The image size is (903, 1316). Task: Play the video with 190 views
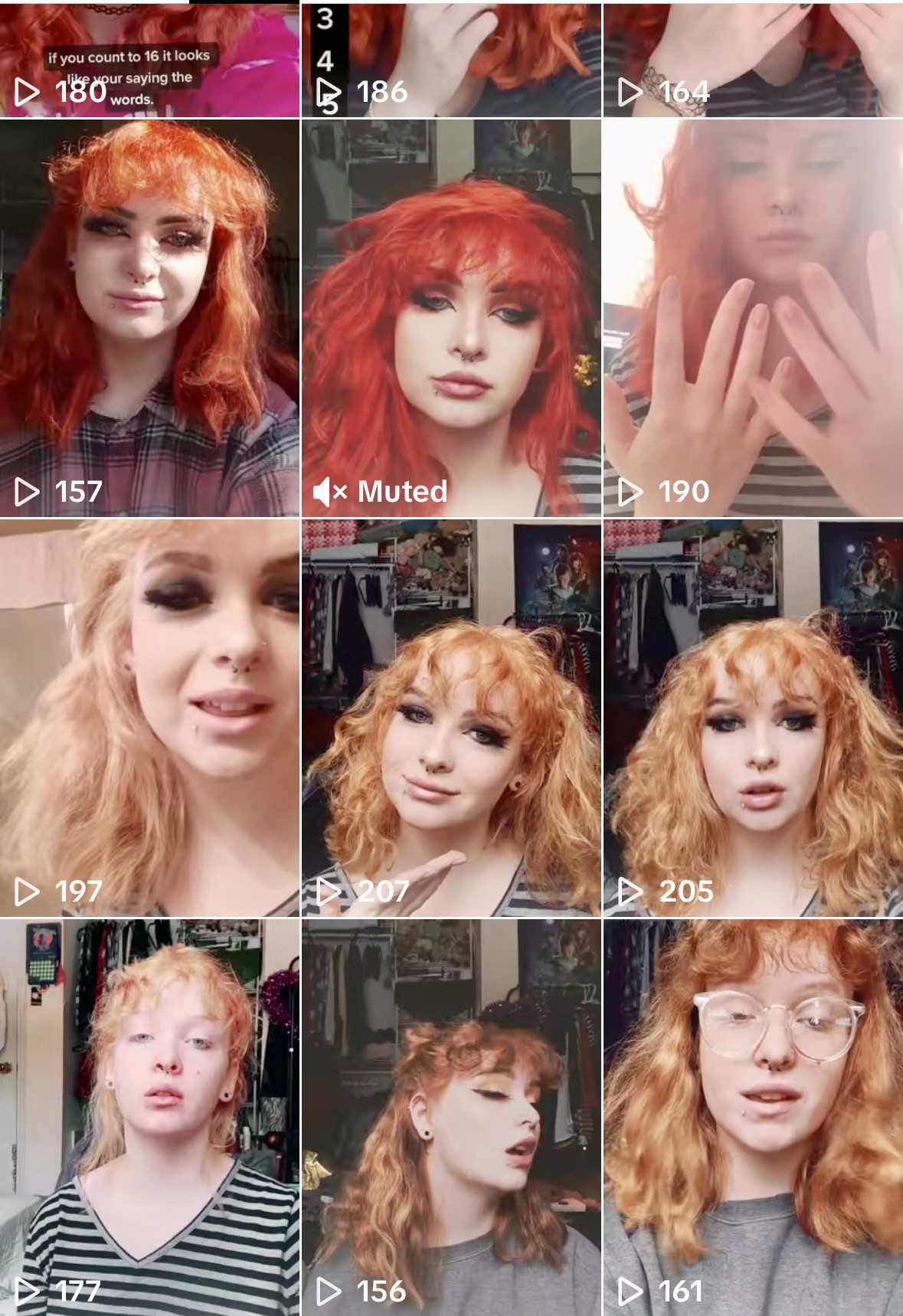coord(753,318)
